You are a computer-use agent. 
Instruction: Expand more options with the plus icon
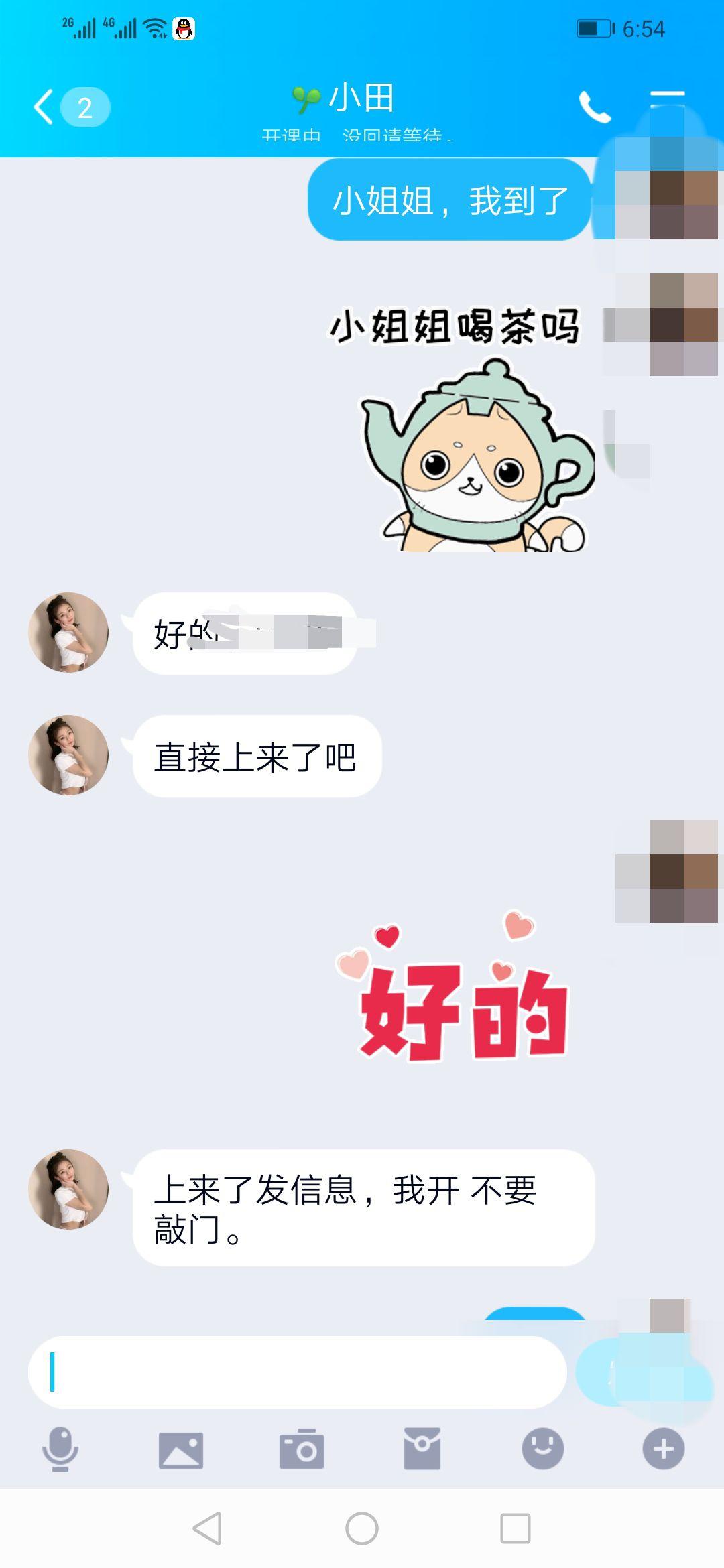664,1449
